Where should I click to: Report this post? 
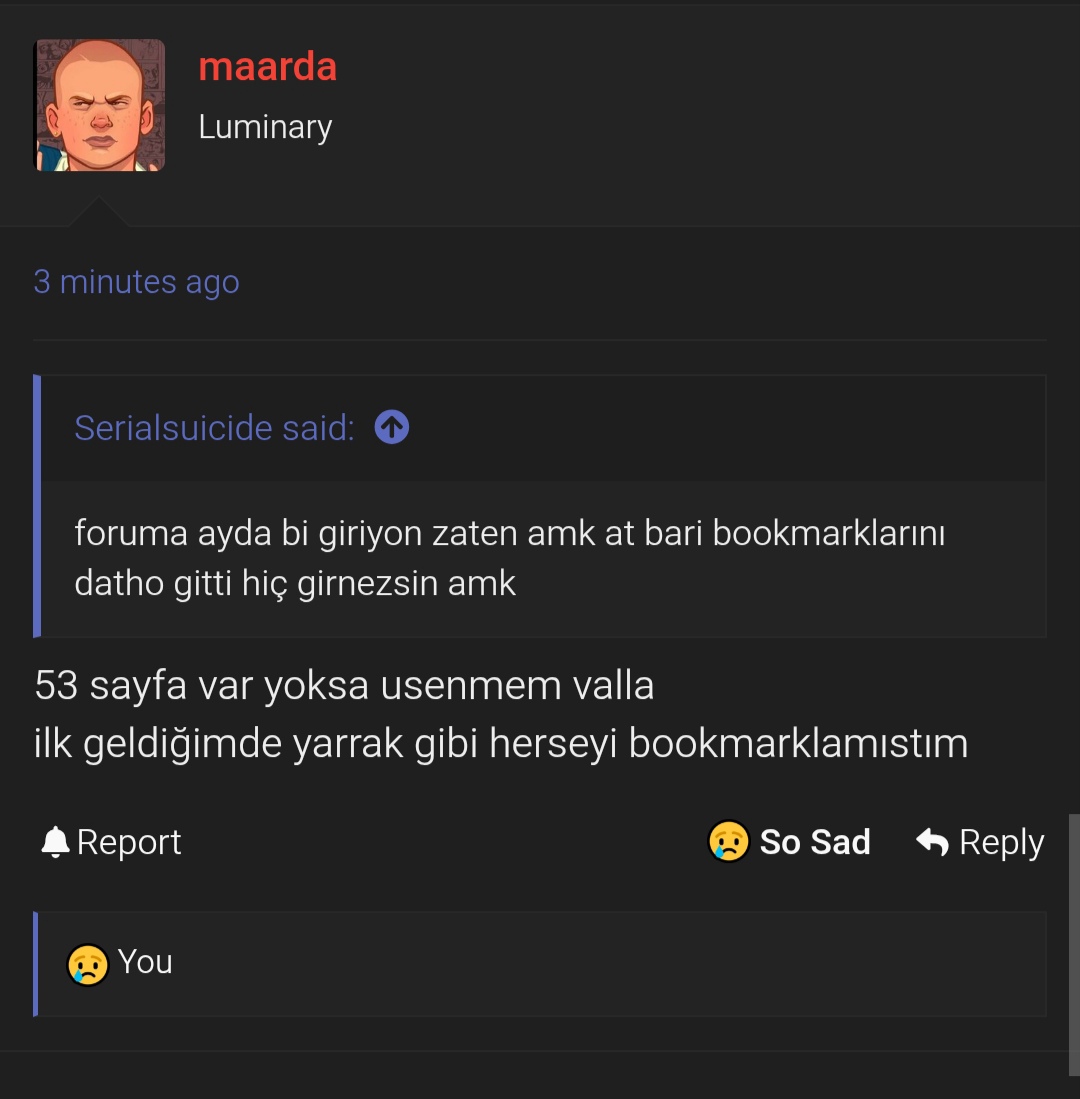click(x=112, y=842)
